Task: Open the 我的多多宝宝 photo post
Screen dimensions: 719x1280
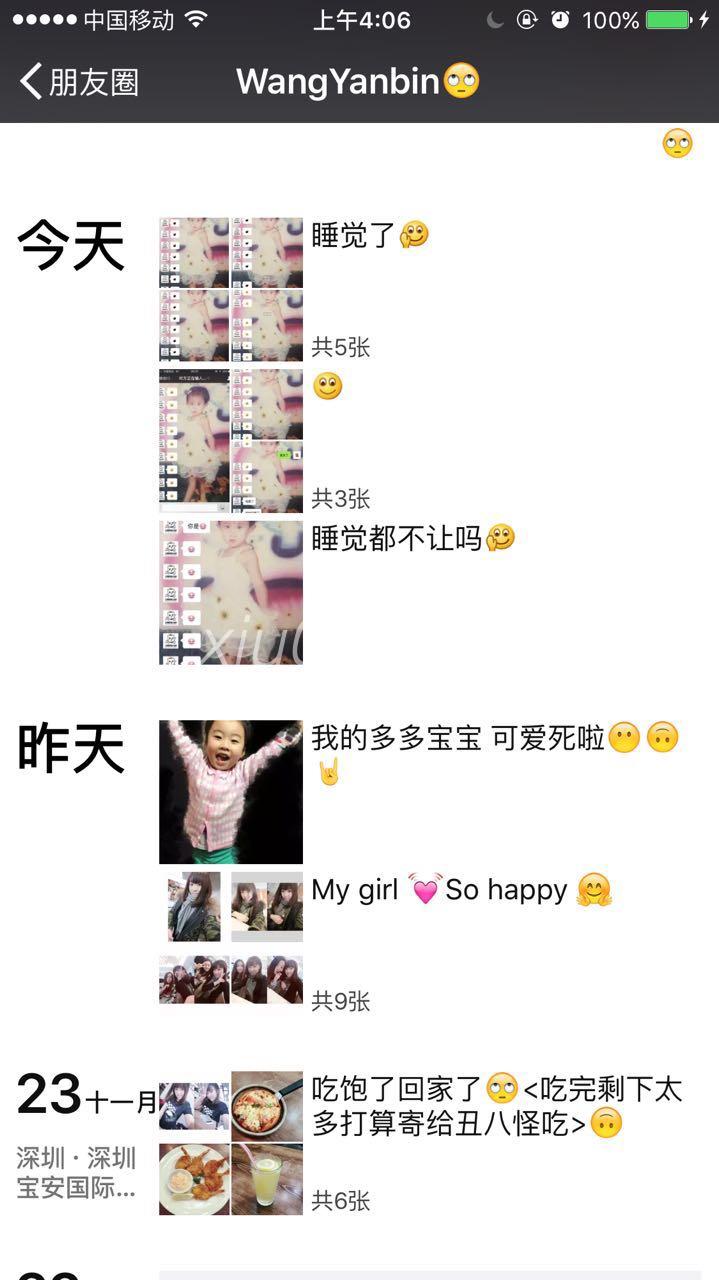Action: (x=431, y=792)
